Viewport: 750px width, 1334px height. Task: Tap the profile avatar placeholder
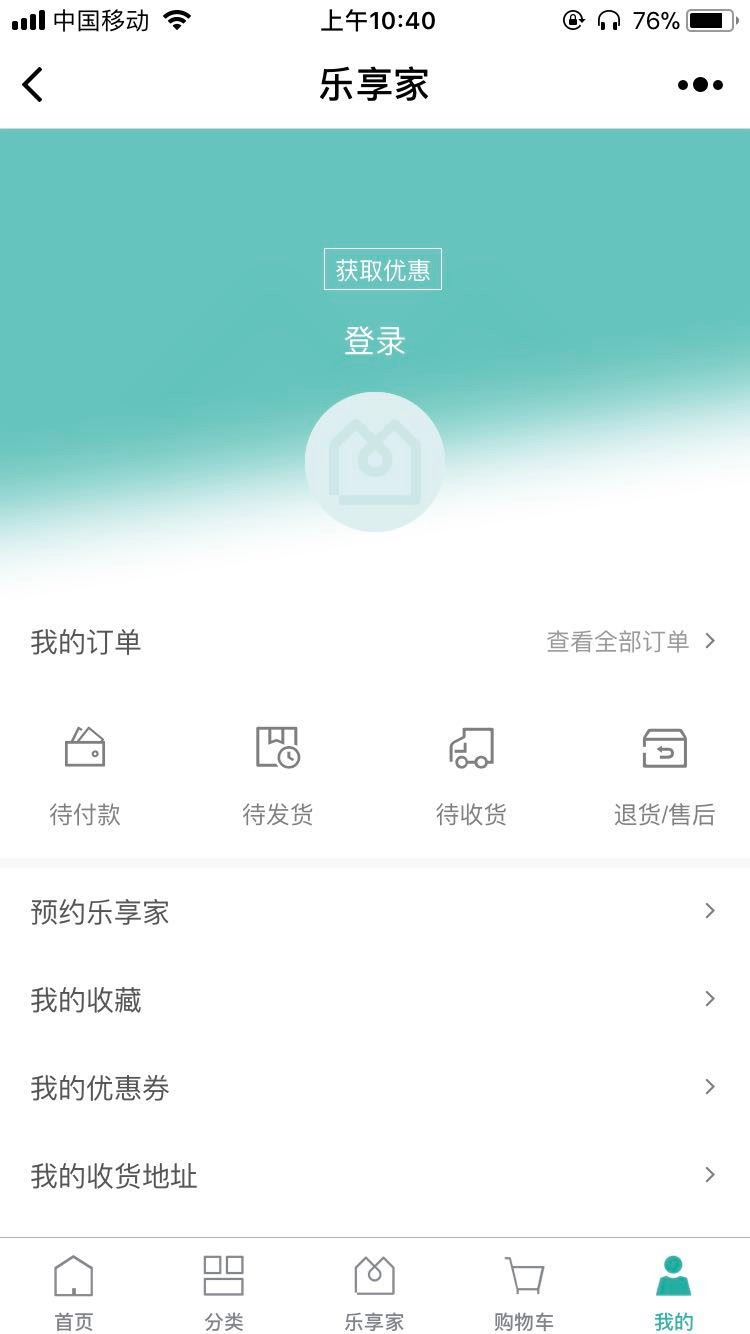(x=375, y=462)
